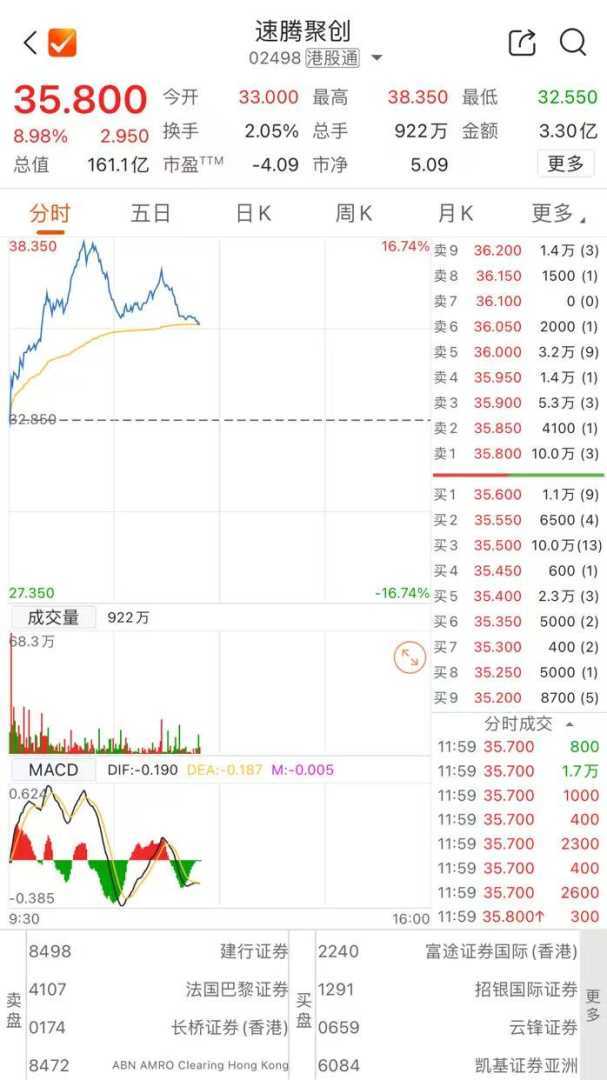Switch to the 分时 chart tab
This screenshot has width=607, height=1080.
(x=50, y=213)
